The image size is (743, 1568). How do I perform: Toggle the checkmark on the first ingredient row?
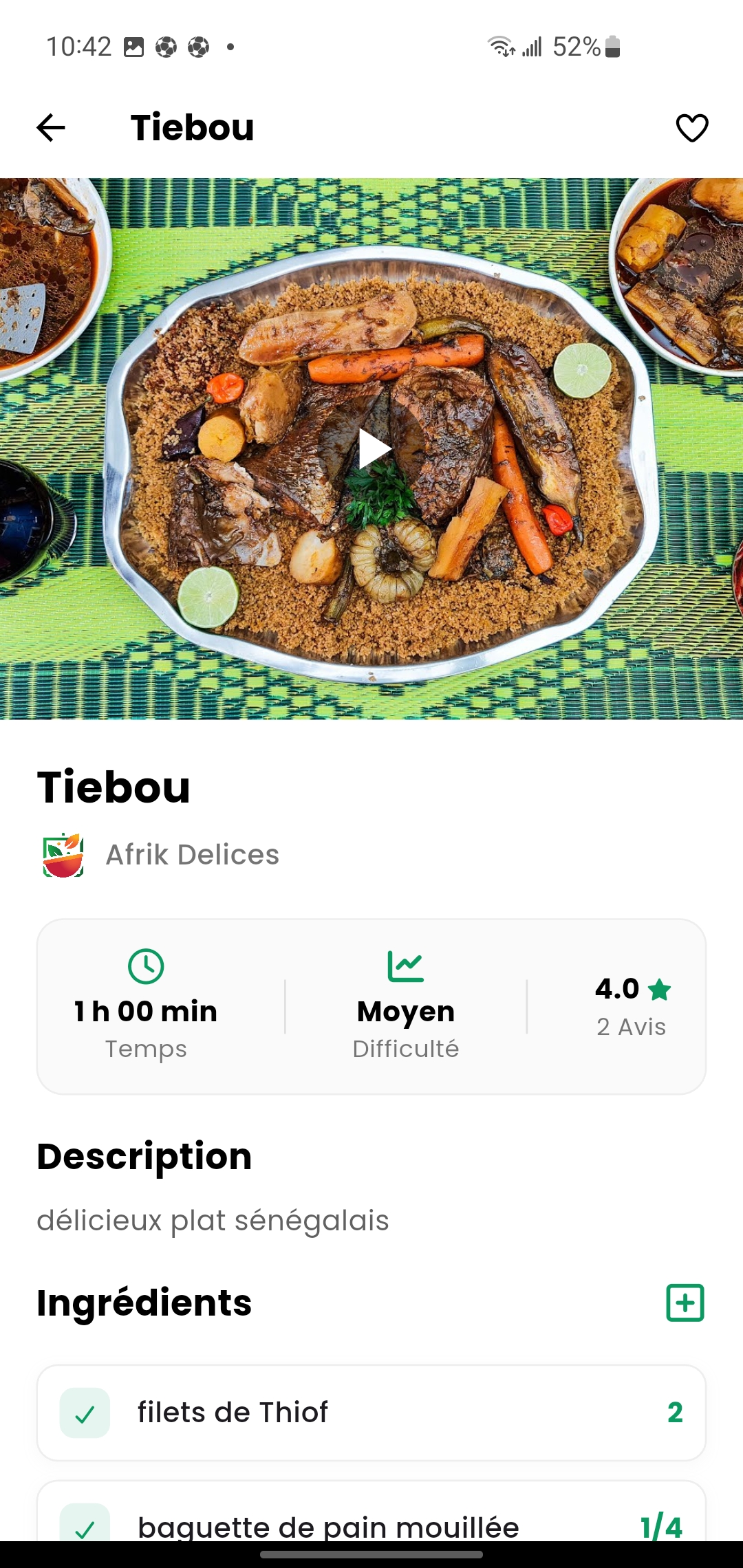click(85, 1412)
